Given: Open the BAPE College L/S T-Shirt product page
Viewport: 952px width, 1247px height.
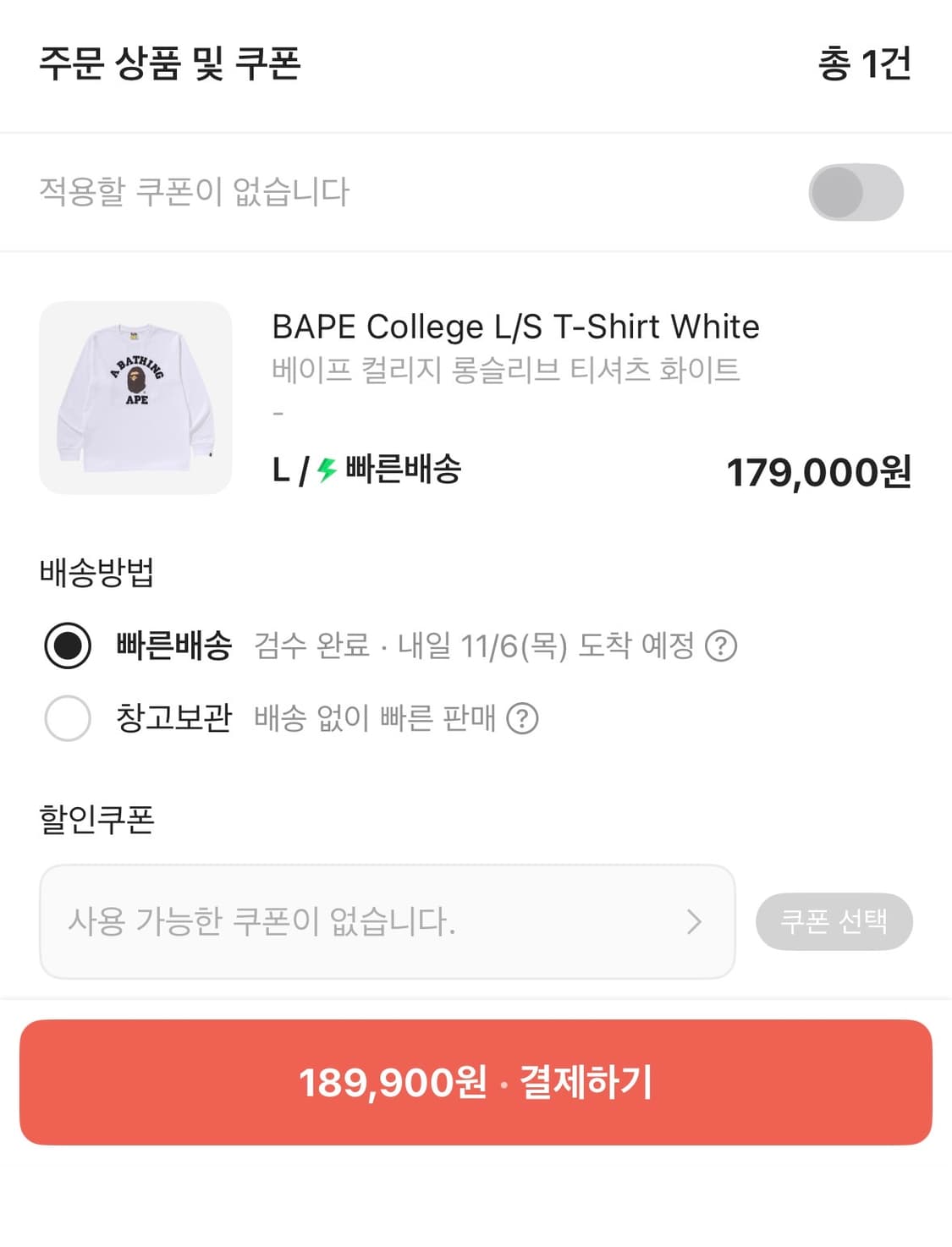Looking at the screenshot, I should 513,327.
